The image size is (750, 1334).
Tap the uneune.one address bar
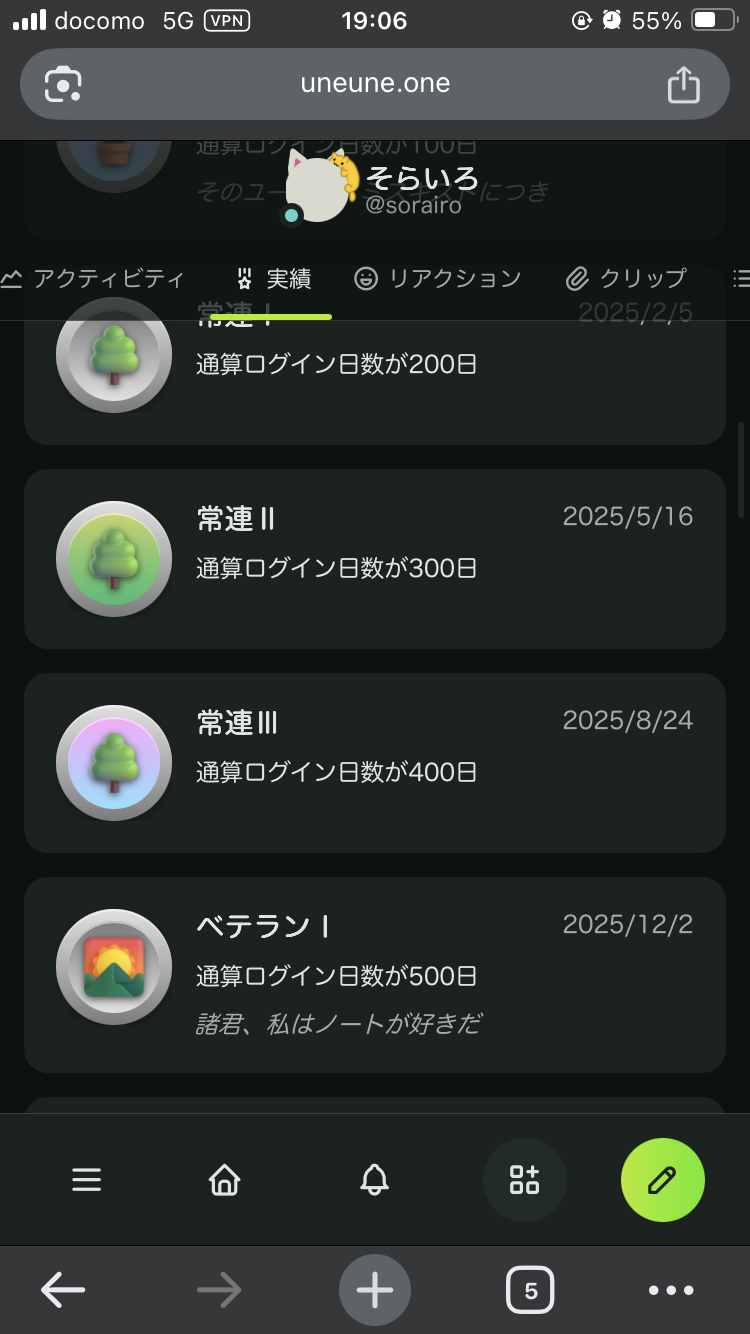[x=374, y=85]
